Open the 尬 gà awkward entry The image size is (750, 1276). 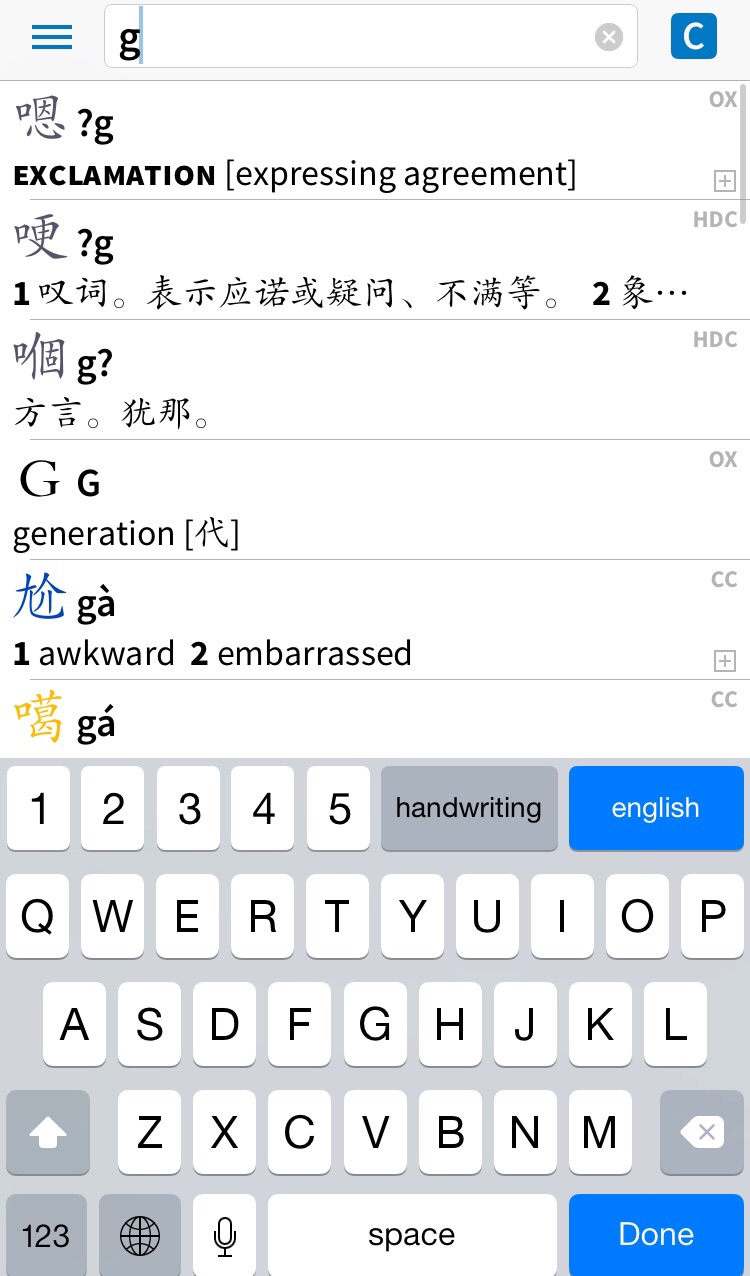375,620
